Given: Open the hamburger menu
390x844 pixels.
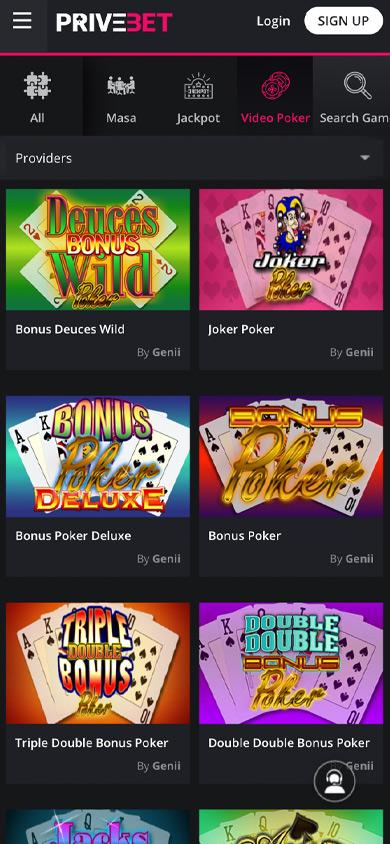Looking at the screenshot, I should pos(22,21).
